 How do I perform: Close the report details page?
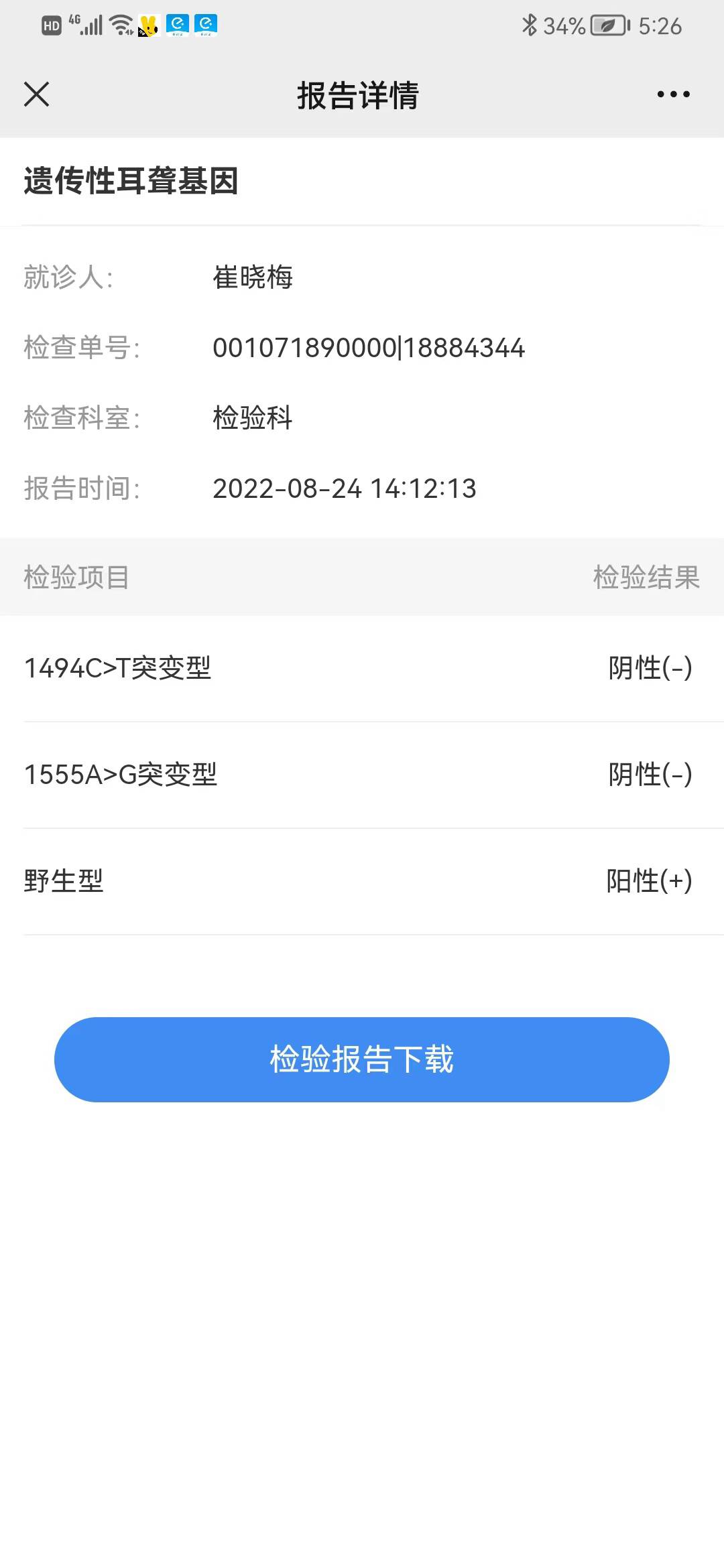pyautogui.click(x=36, y=94)
